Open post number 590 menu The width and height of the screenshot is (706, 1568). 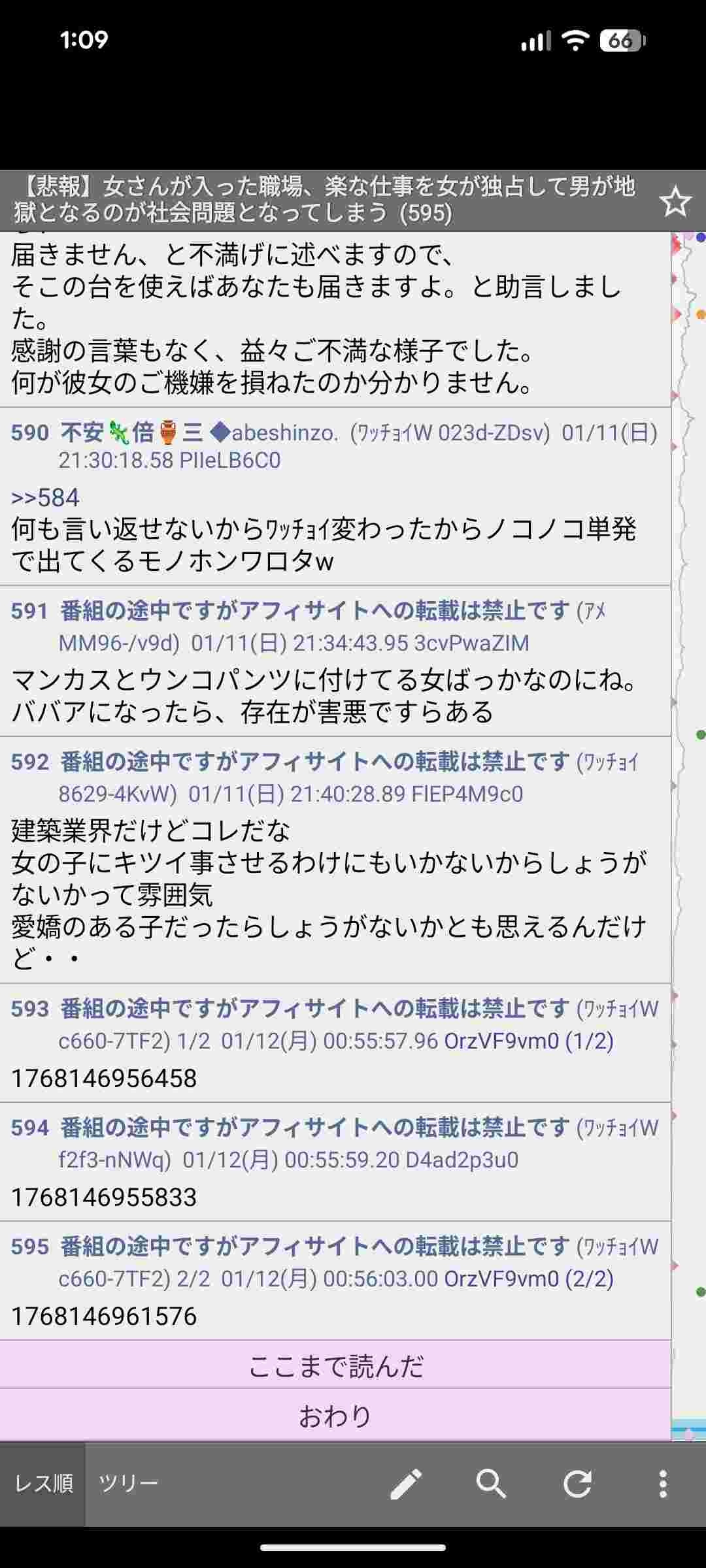point(29,433)
